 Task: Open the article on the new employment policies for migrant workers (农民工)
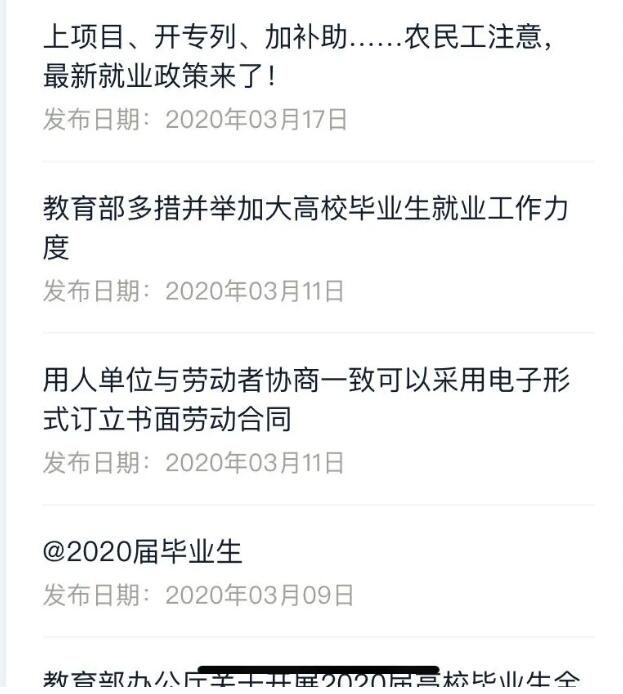(x=298, y=56)
